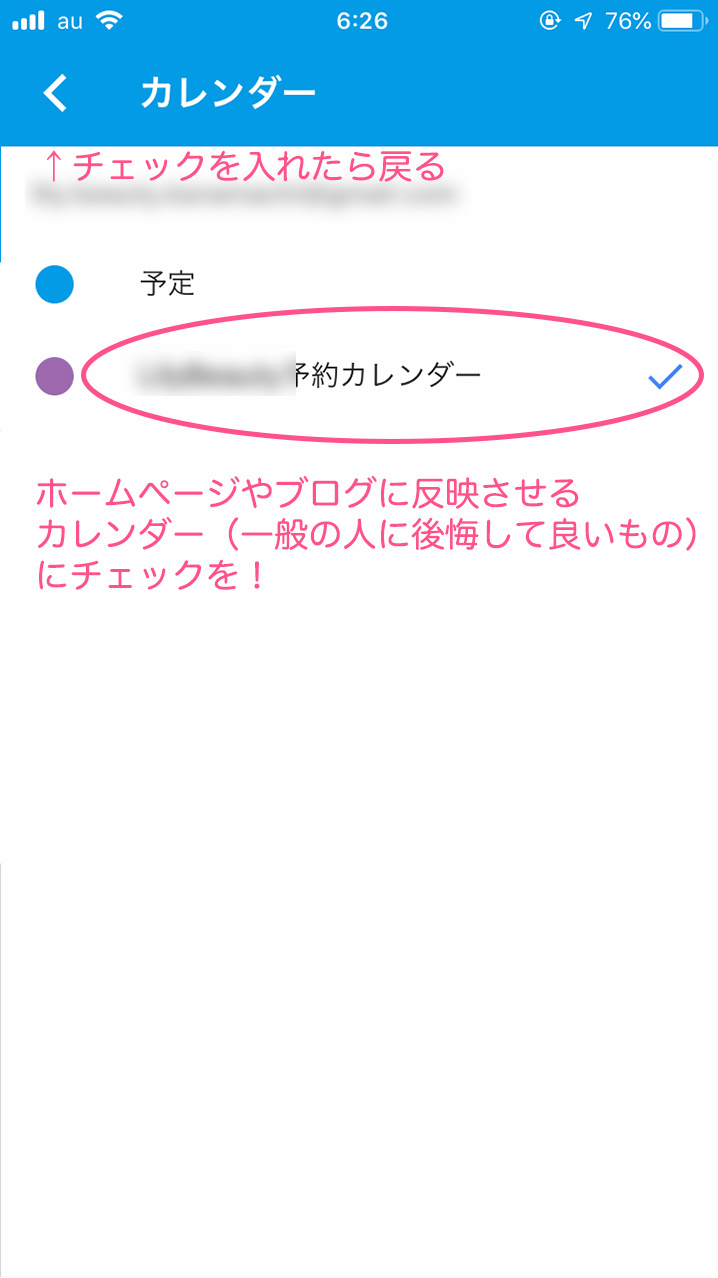Select the 予定 calendar row
718x1278 pixels.
click(x=359, y=284)
